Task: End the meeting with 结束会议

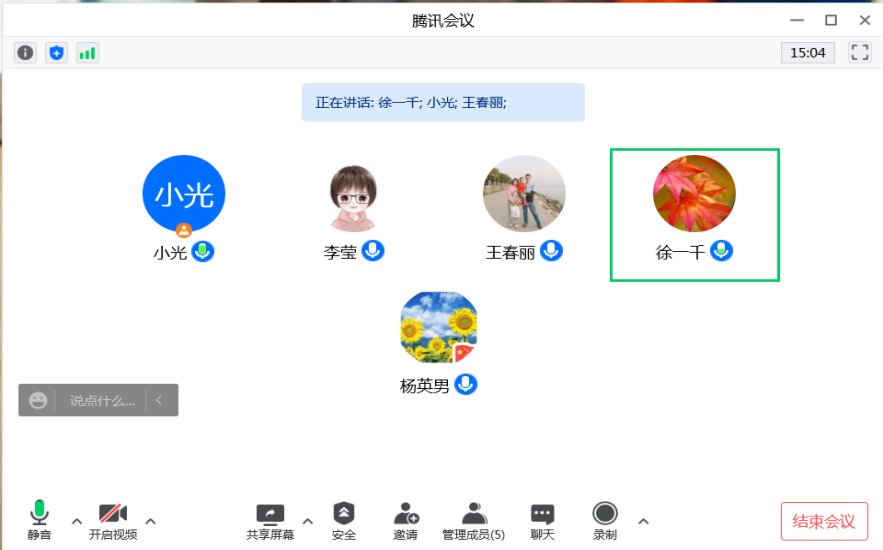Action: (824, 521)
